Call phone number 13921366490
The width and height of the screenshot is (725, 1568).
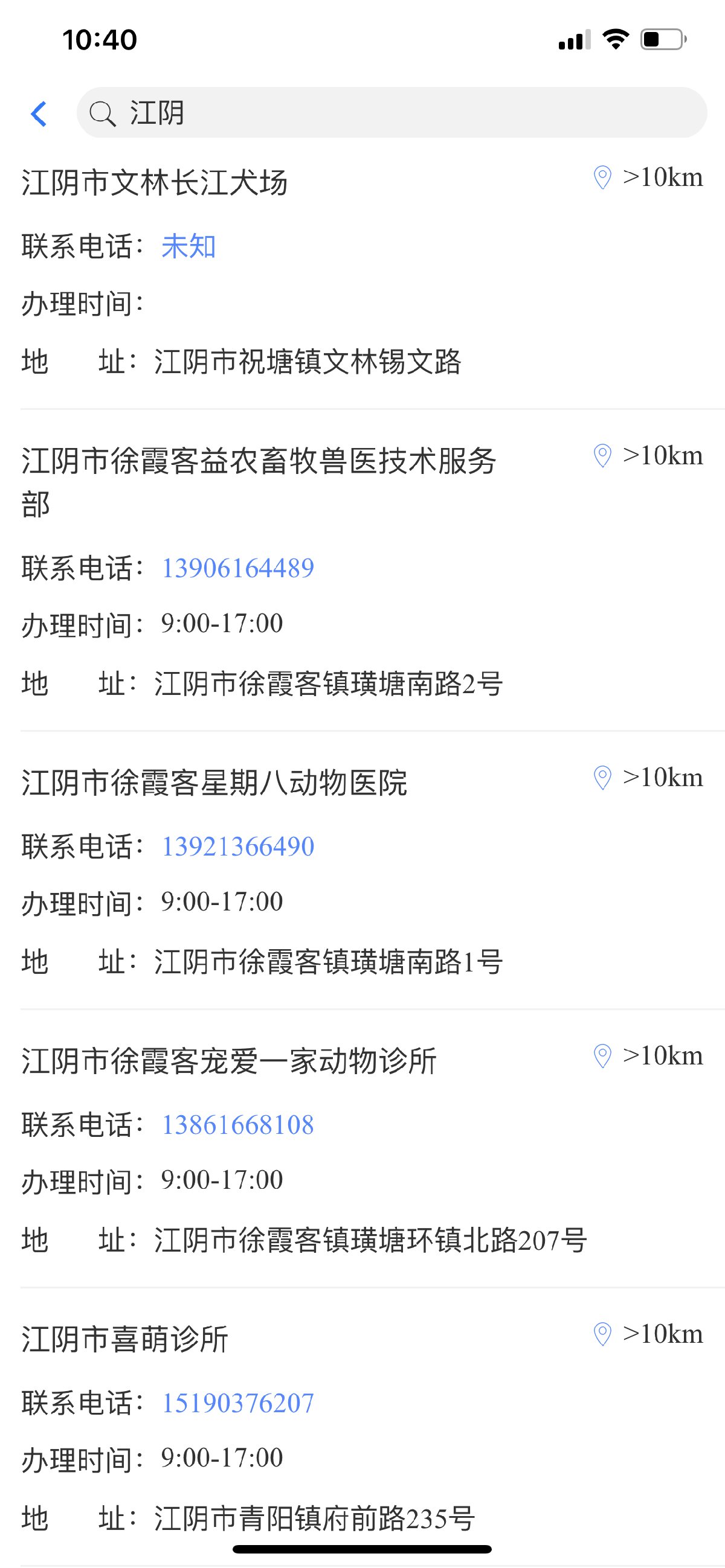coord(237,846)
